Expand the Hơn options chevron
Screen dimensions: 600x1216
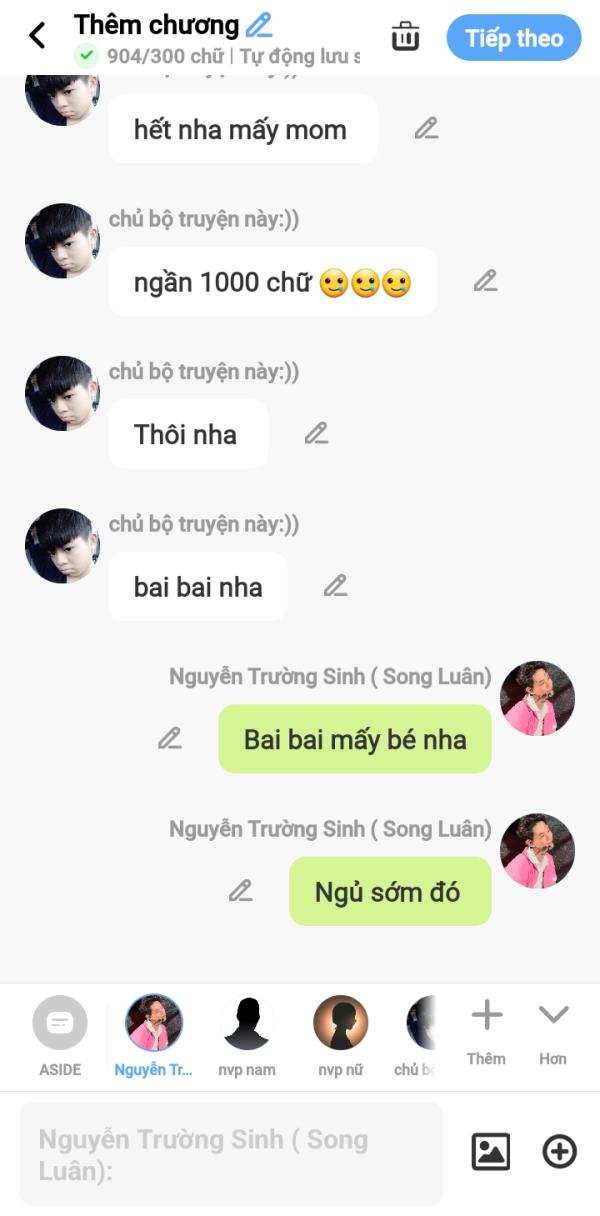(553, 1032)
